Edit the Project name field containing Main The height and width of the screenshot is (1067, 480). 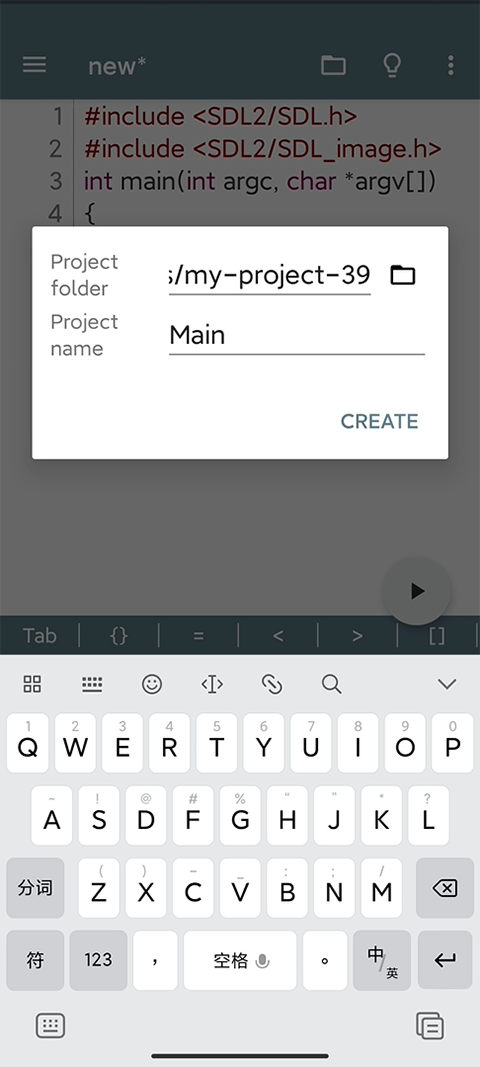tap(297, 335)
